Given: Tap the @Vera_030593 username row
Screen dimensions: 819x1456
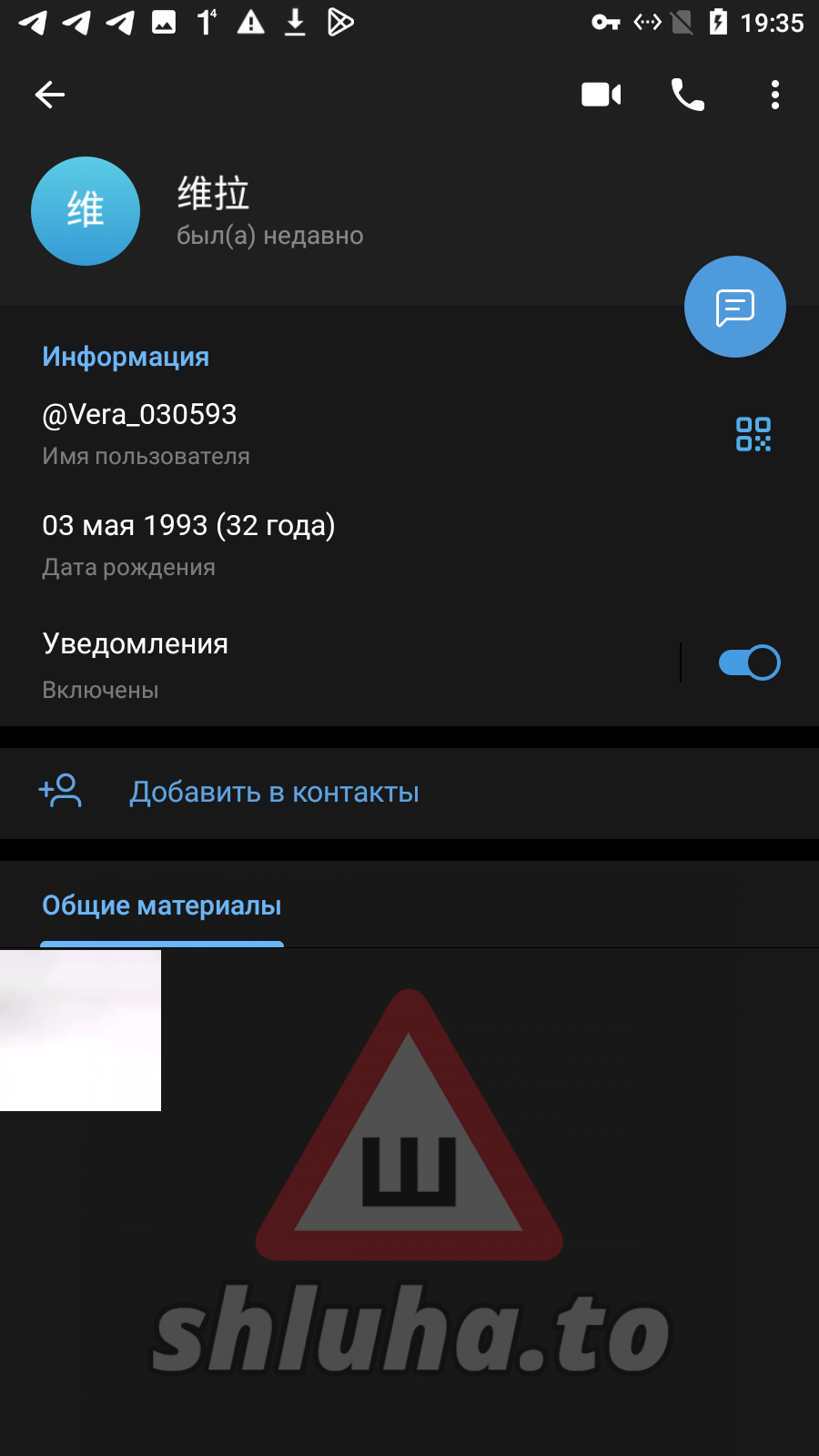Looking at the screenshot, I should click(273, 433).
